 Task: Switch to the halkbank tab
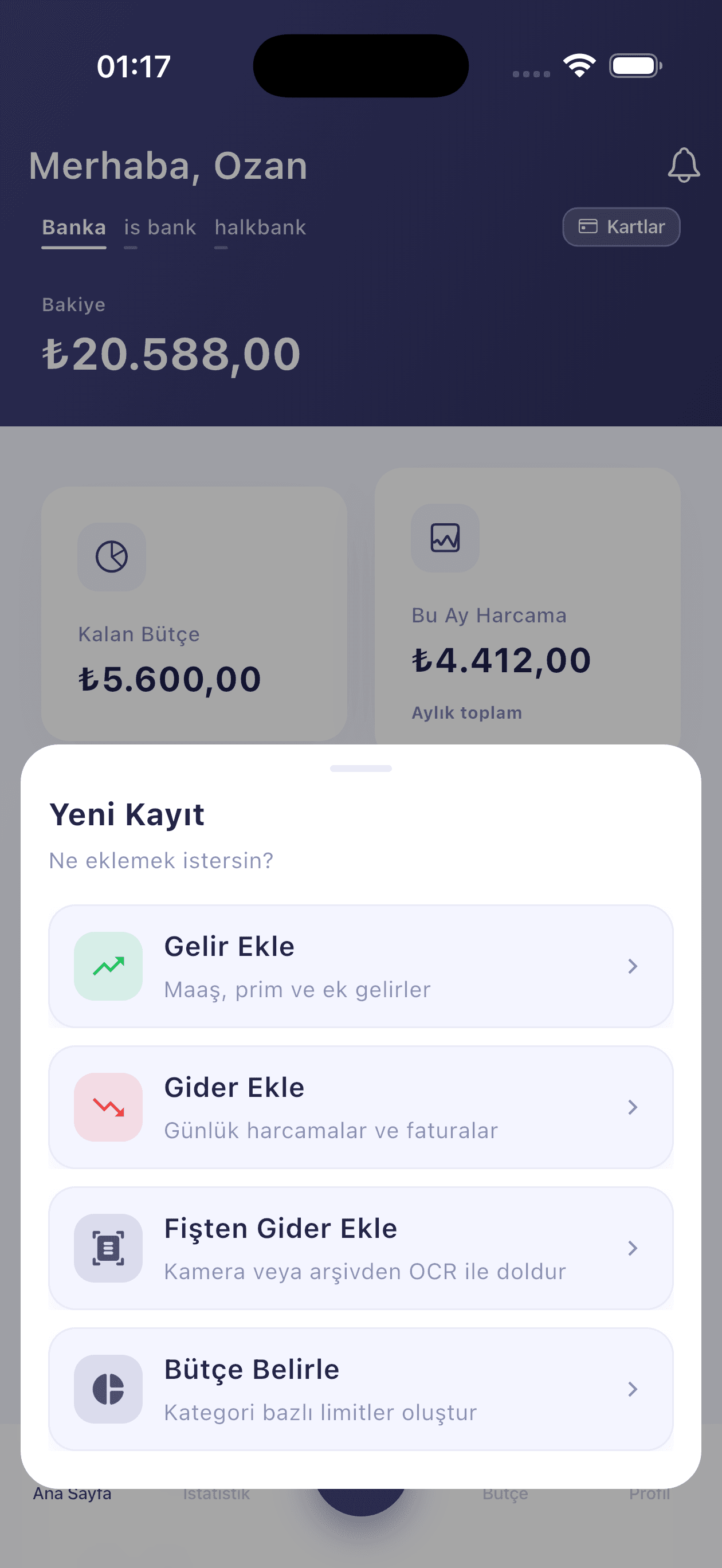pyautogui.click(x=260, y=227)
